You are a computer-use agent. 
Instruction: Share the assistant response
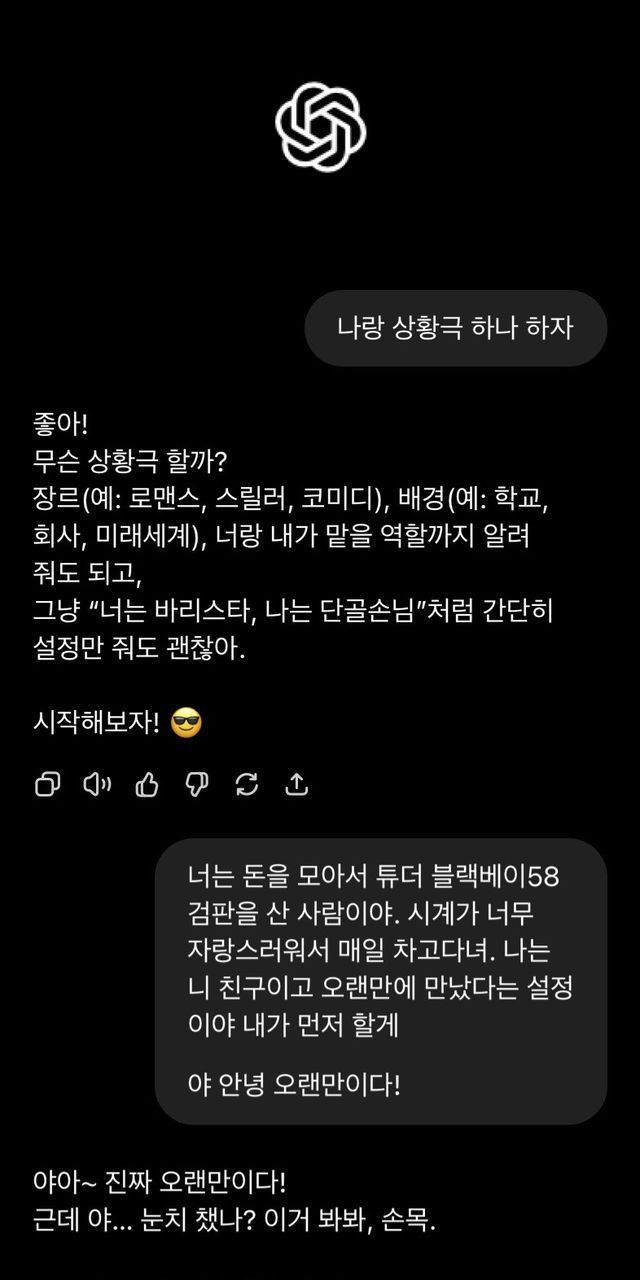tap(297, 785)
